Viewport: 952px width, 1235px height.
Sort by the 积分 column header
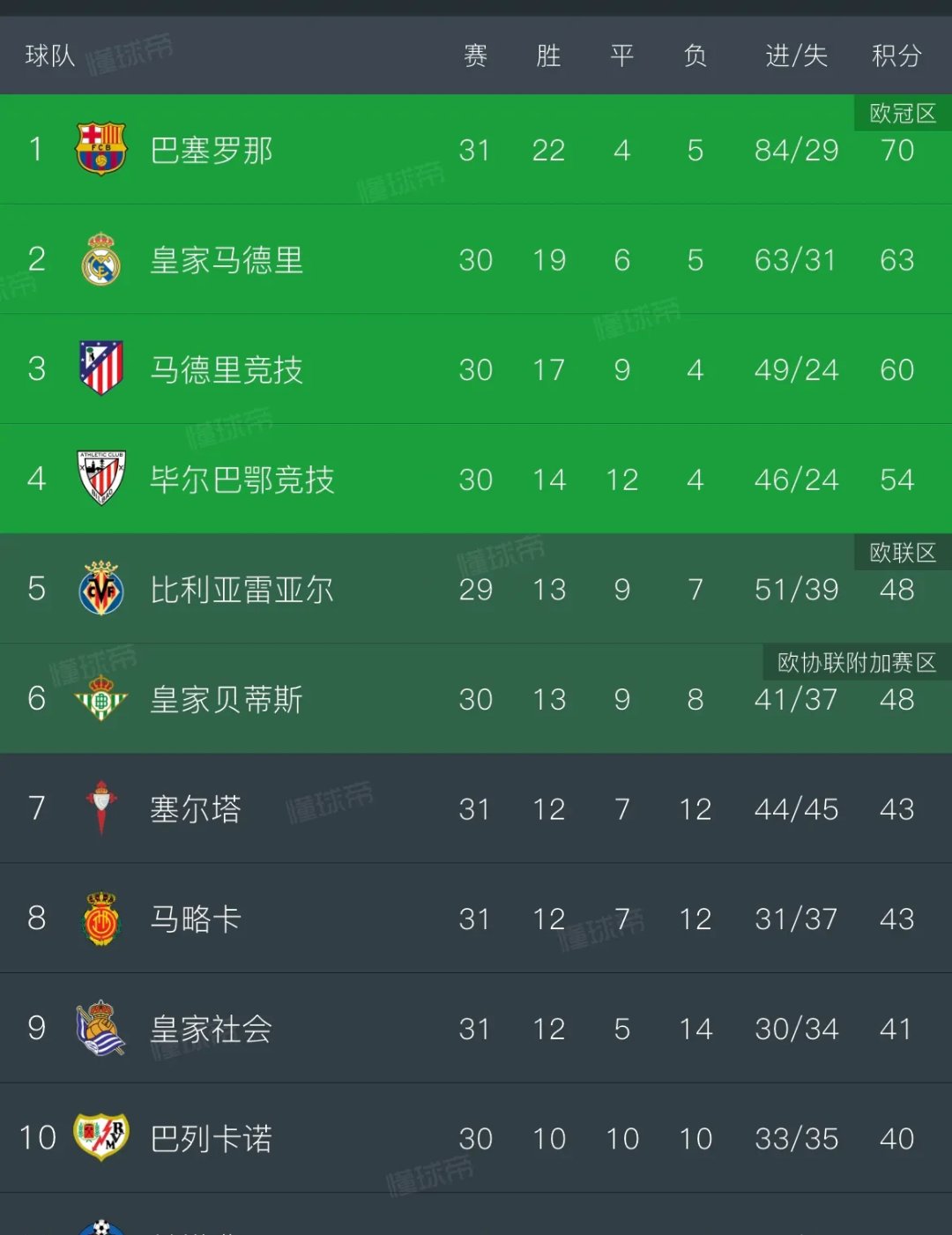pos(896,56)
